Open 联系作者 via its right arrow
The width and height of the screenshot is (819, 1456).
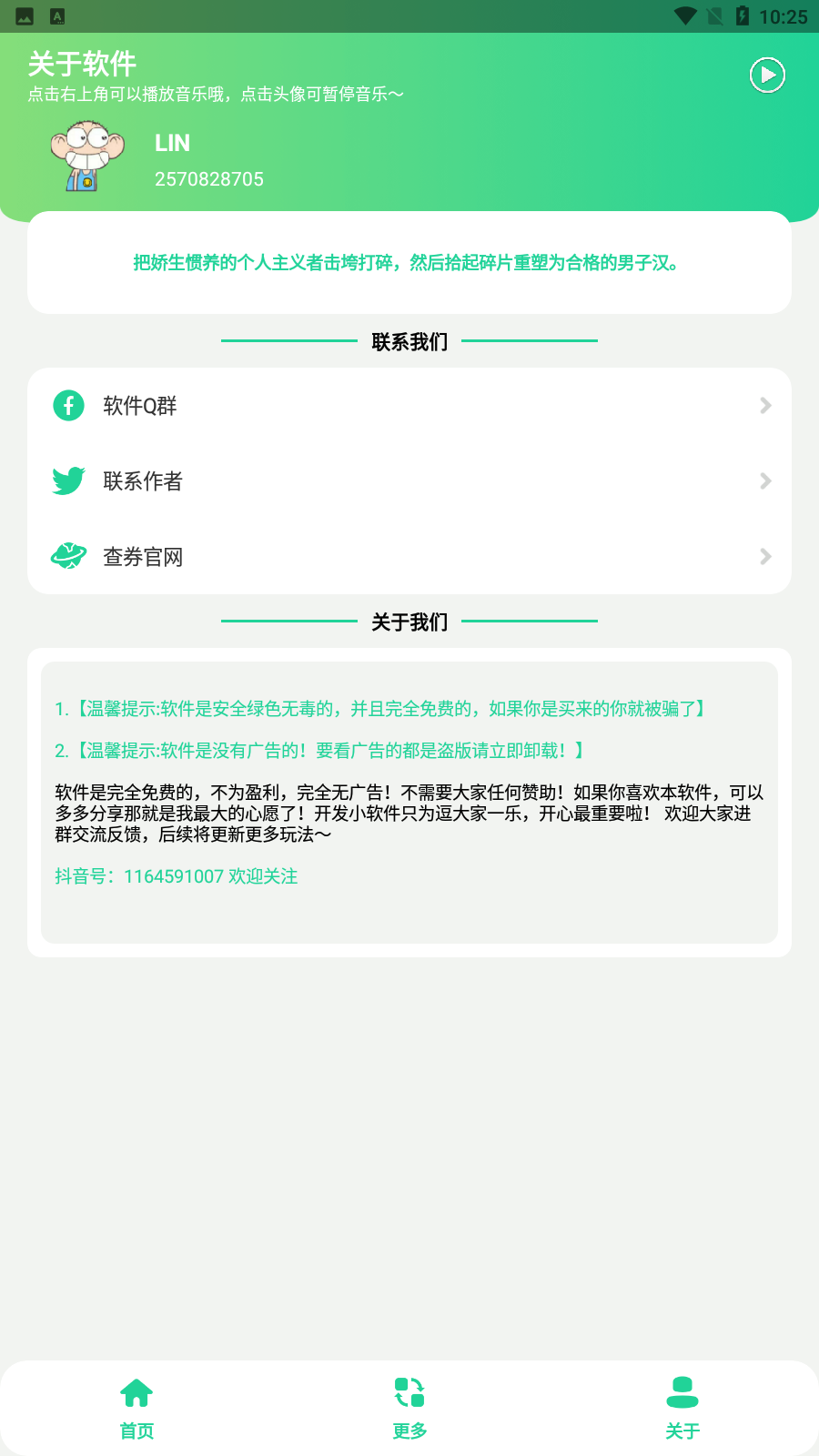click(765, 480)
